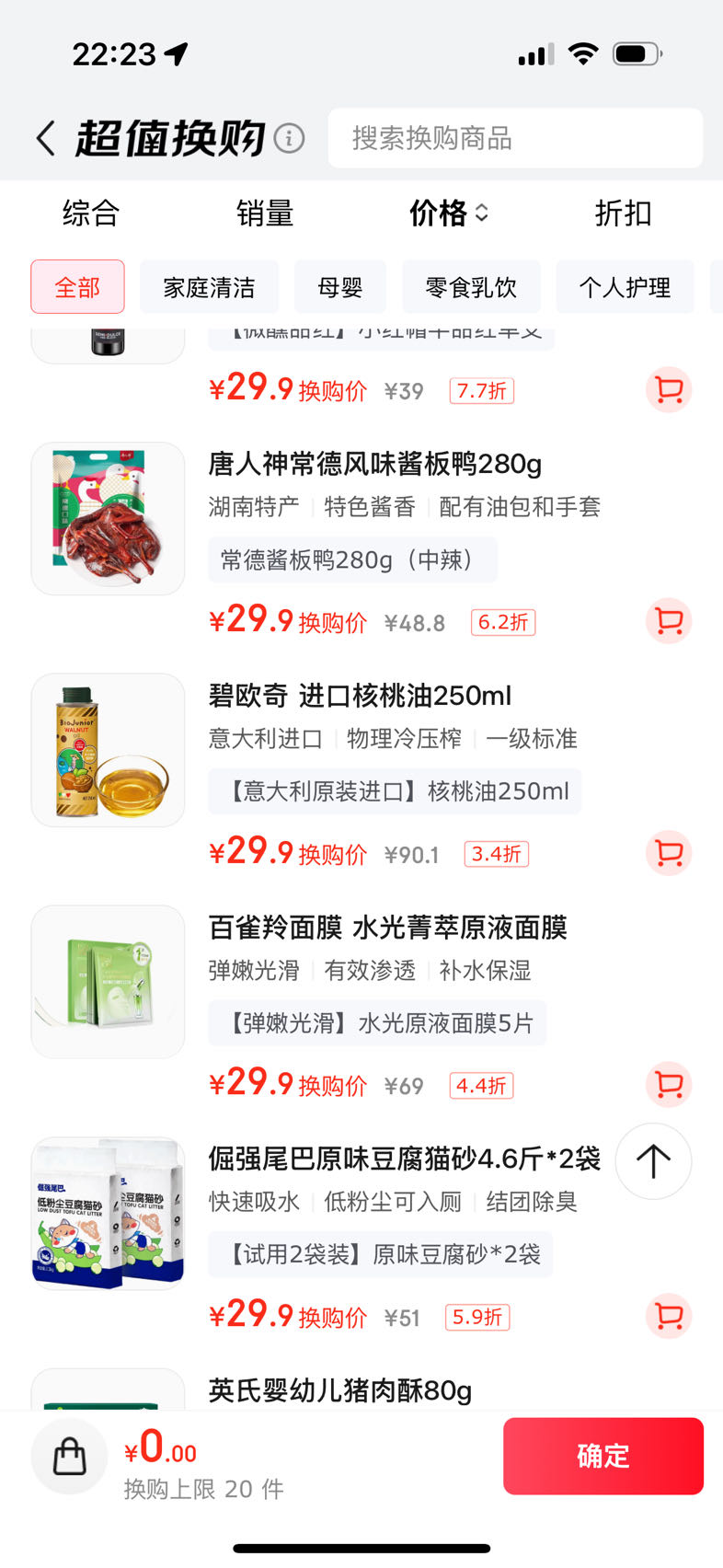Image resolution: width=723 pixels, height=1568 pixels.
Task: Open the shopping bag summary
Action: (x=70, y=1456)
